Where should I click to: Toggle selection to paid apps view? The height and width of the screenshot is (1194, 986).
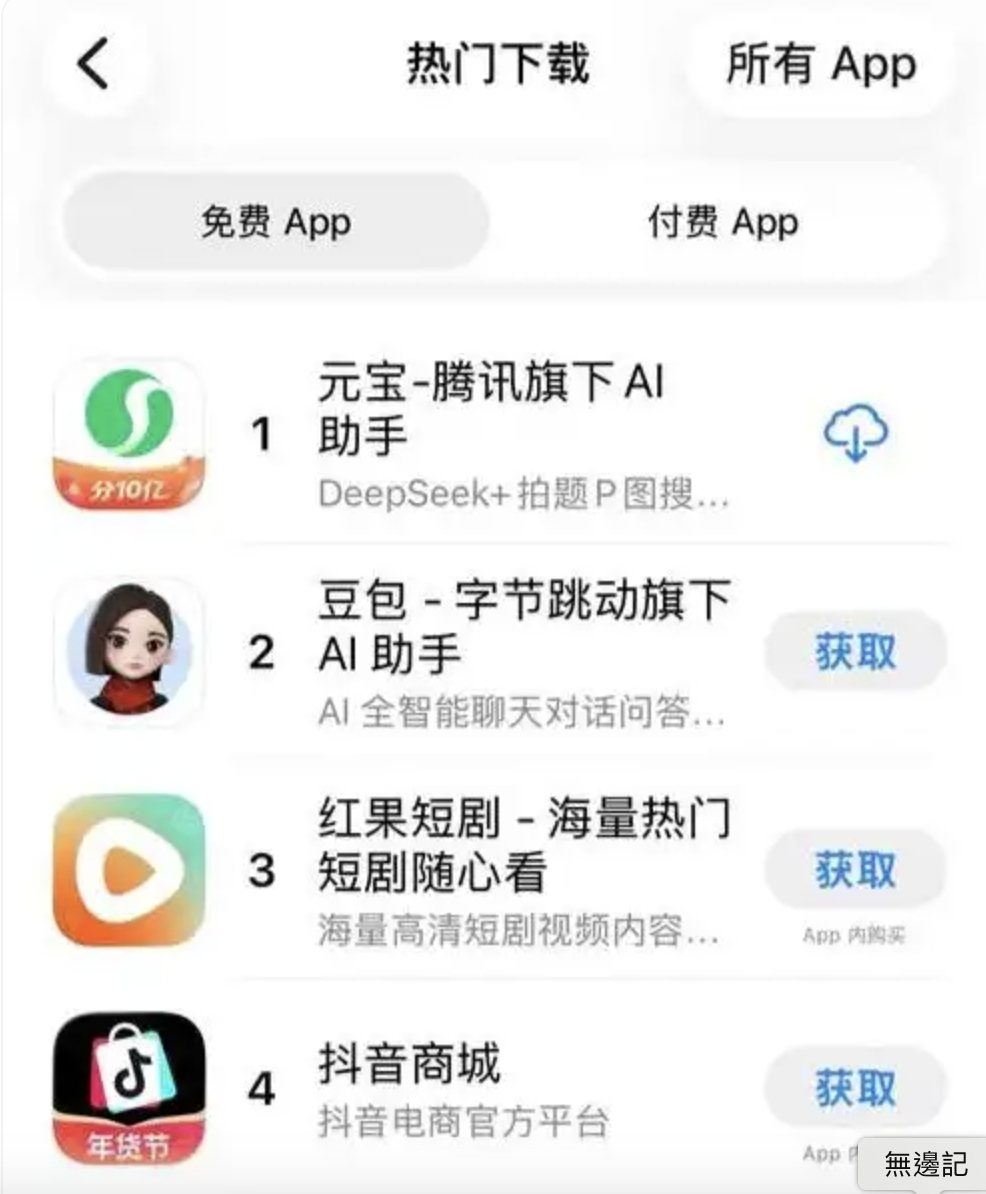pos(721,223)
